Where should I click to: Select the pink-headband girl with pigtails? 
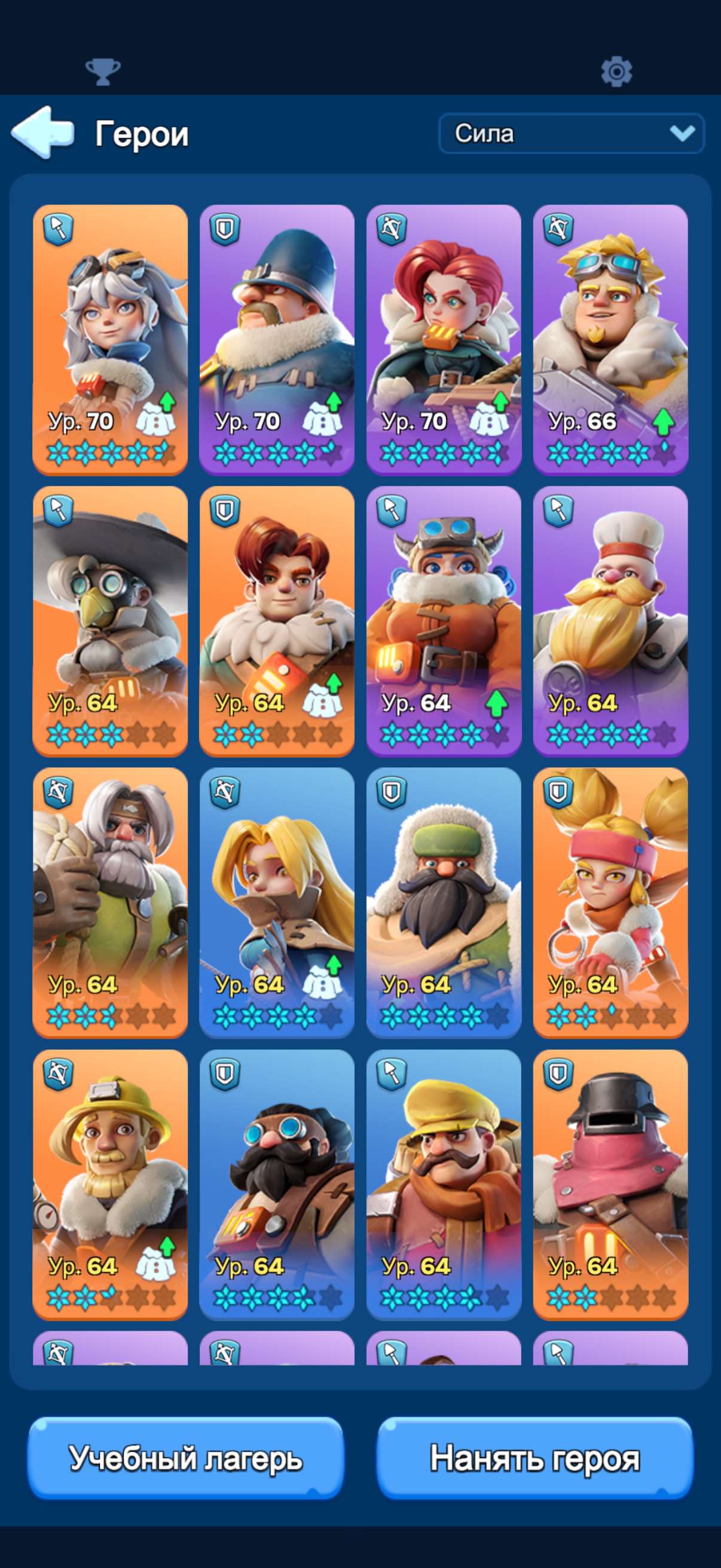(610, 902)
